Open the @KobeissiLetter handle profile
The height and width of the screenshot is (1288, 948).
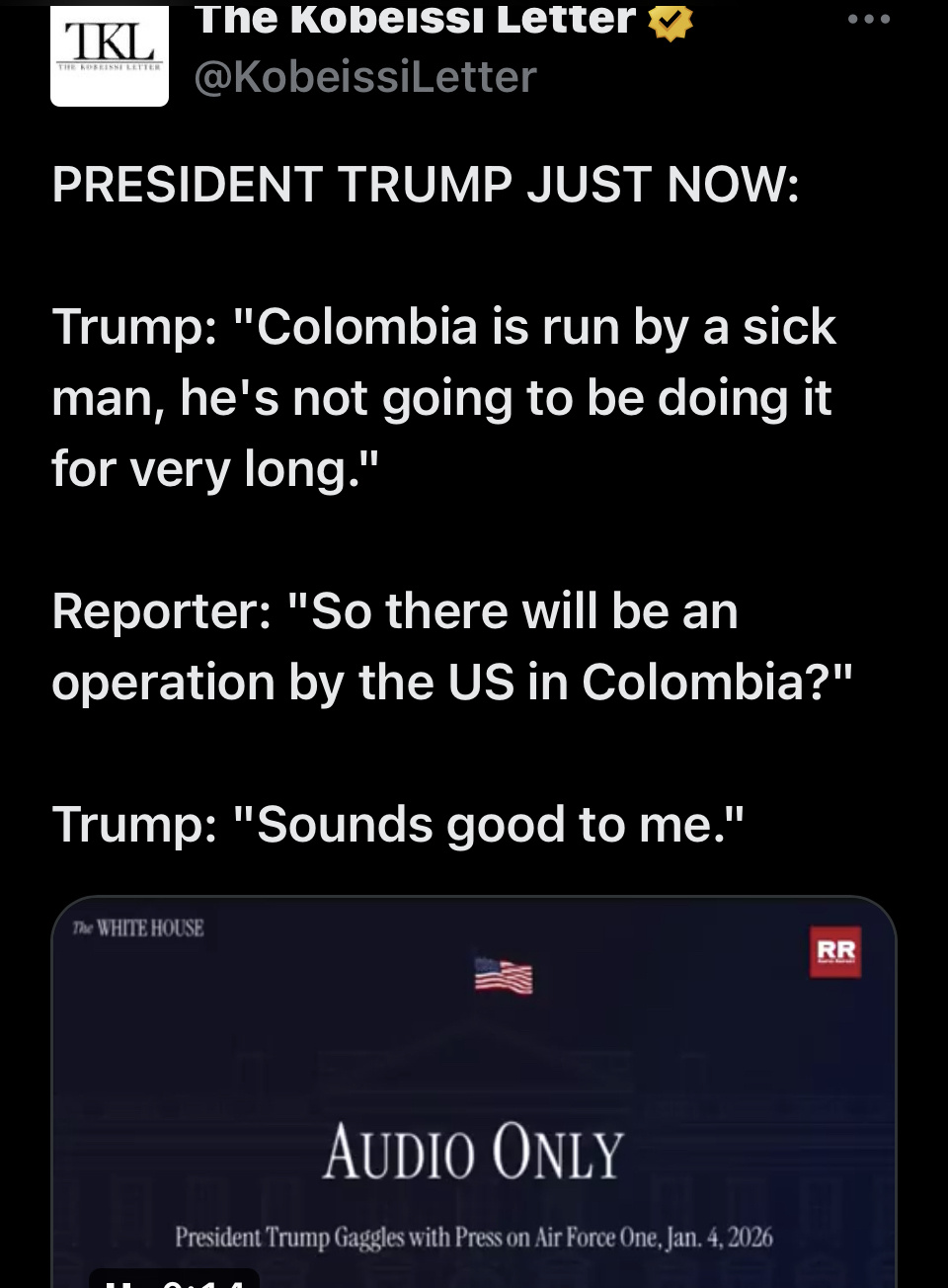tap(365, 77)
